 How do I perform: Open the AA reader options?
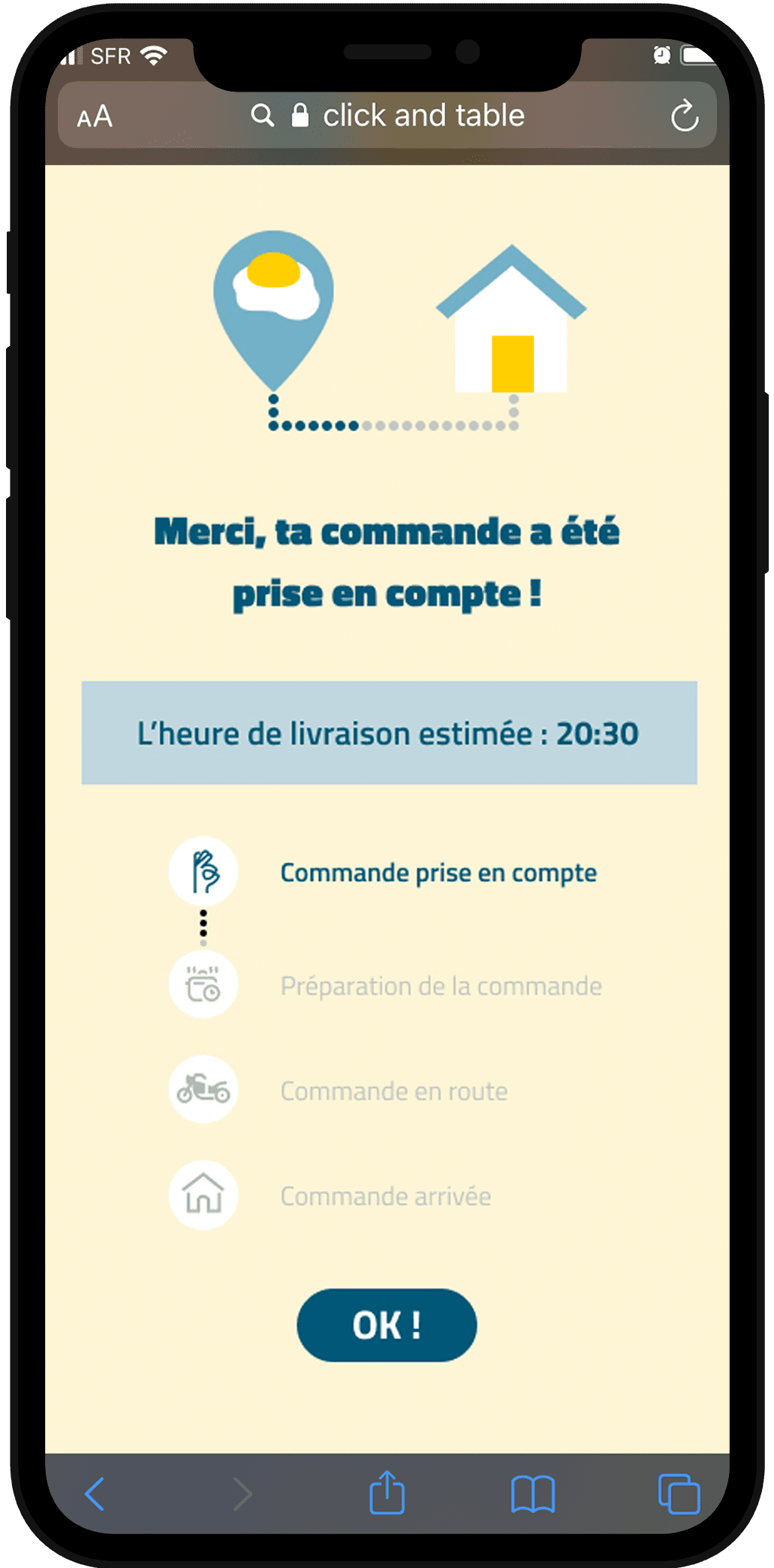[x=95, y=116]
